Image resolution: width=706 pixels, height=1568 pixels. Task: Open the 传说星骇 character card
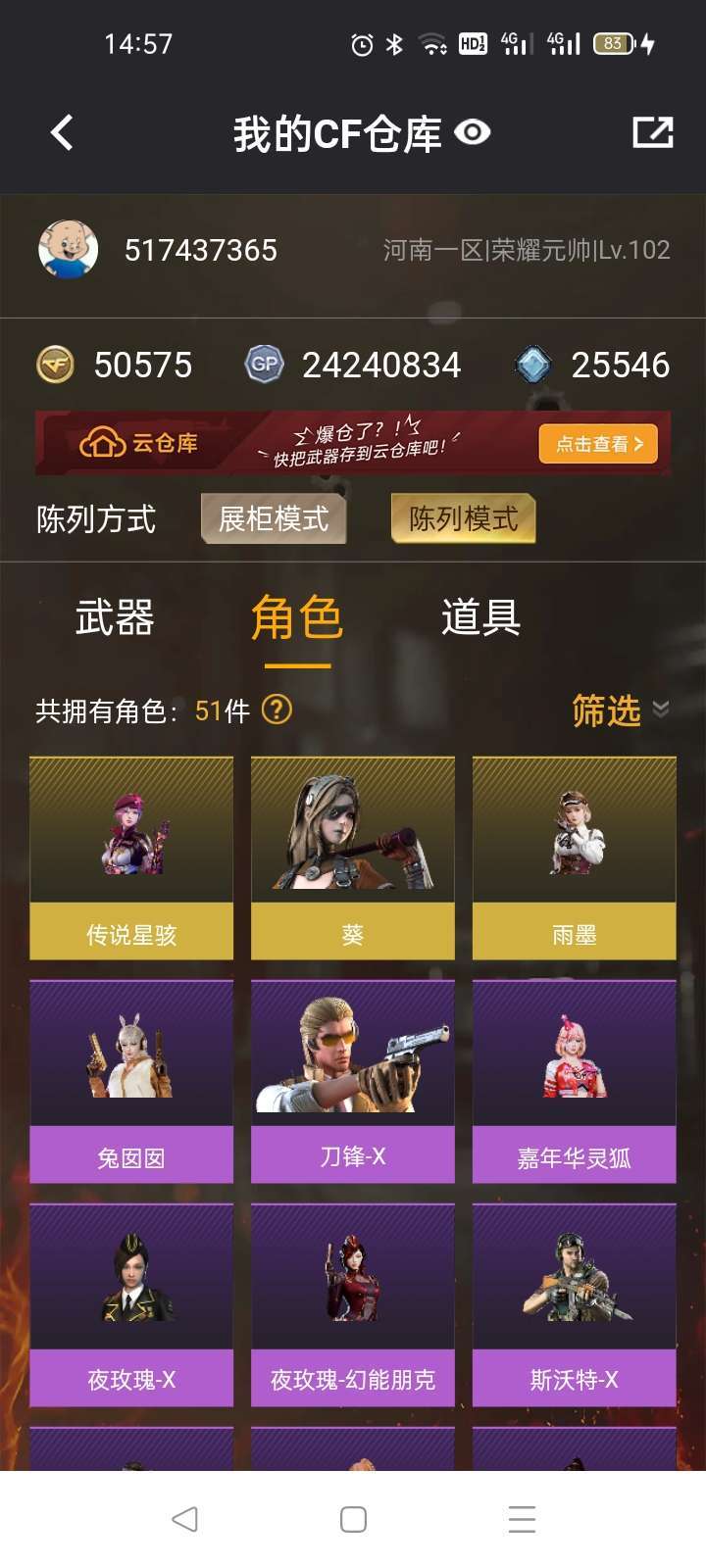131,857
